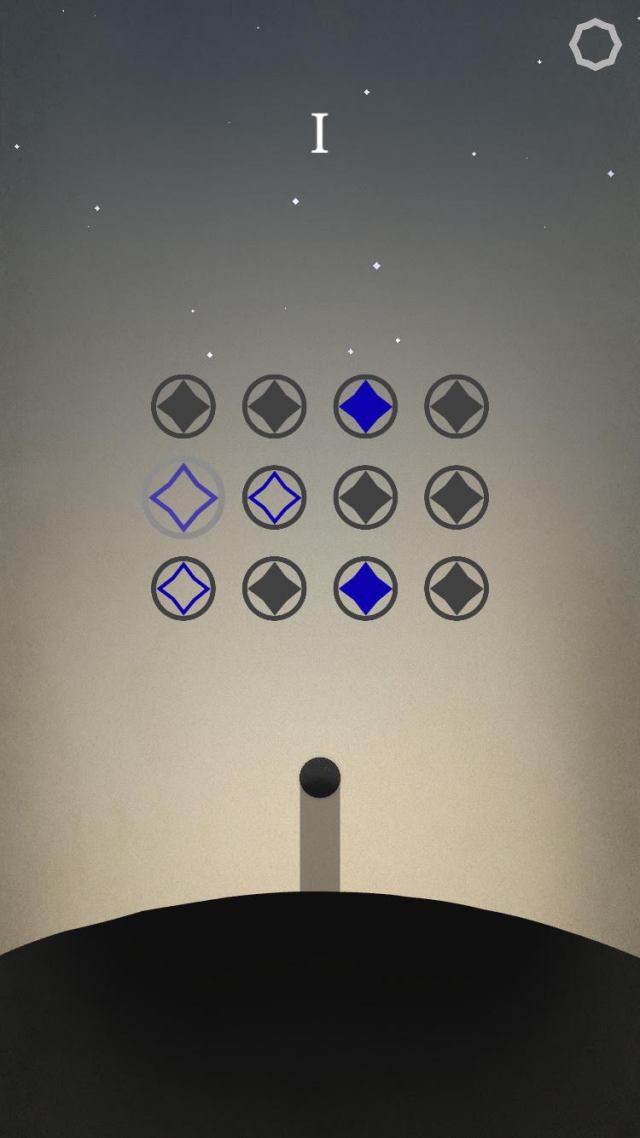Toggle the gray diamond between the two filled blue diamonds
The height and width of the screenshot is (1138, 640).
(365, 497)
